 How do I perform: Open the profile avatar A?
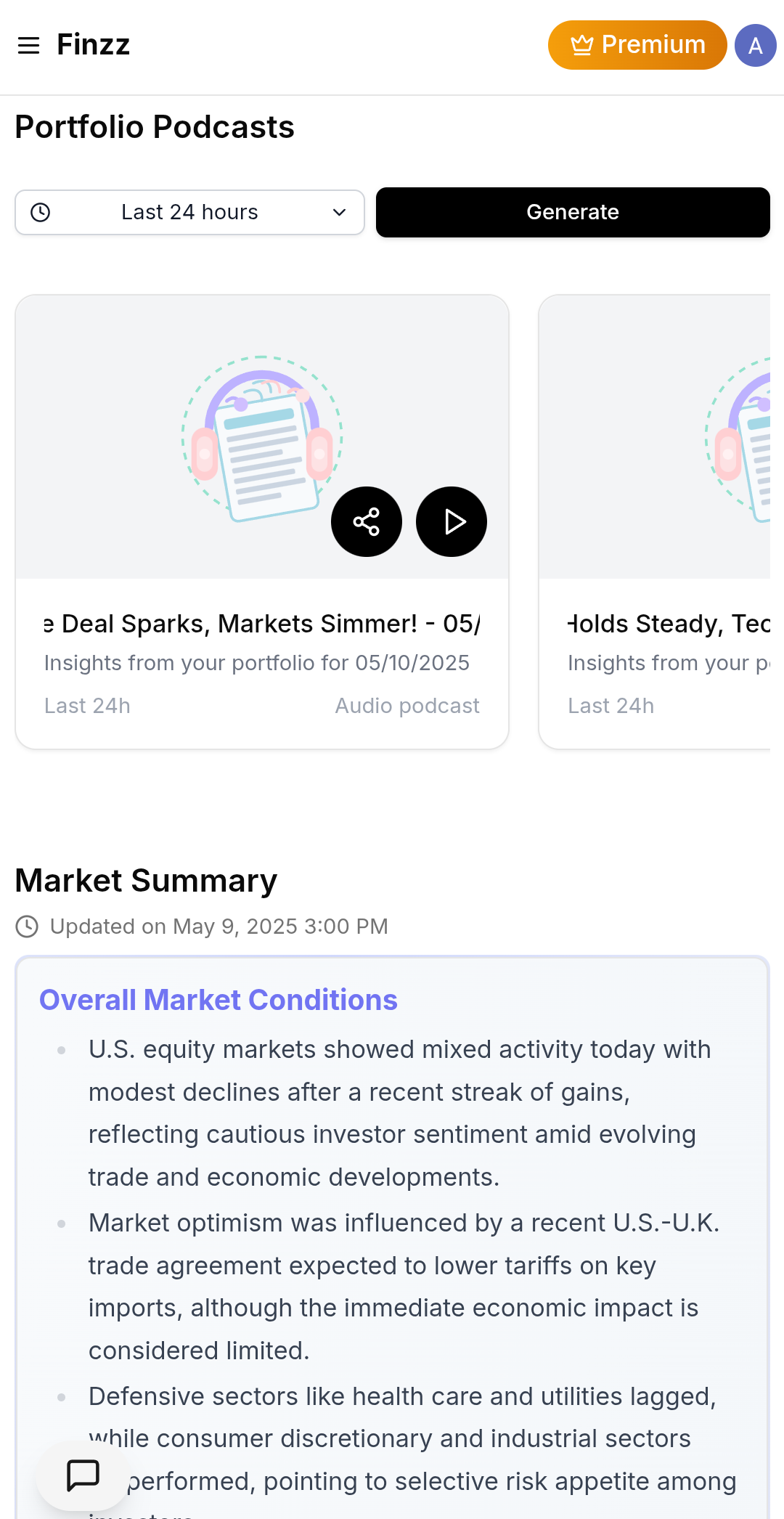point(755,46)
